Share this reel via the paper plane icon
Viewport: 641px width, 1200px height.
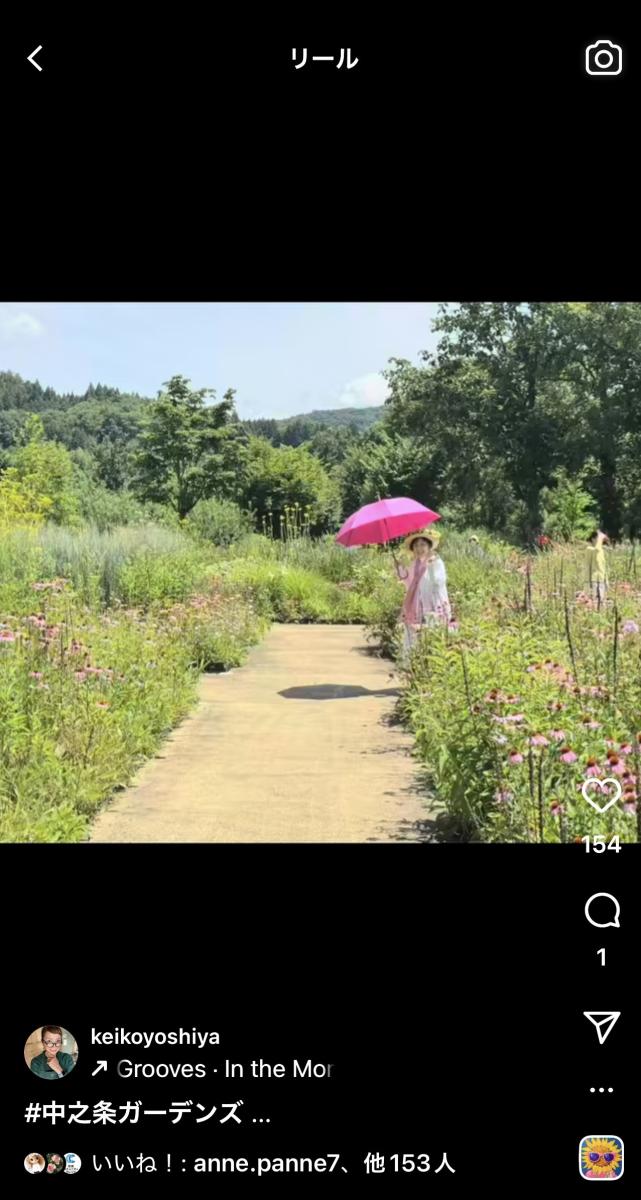(x=601, y=1027)
